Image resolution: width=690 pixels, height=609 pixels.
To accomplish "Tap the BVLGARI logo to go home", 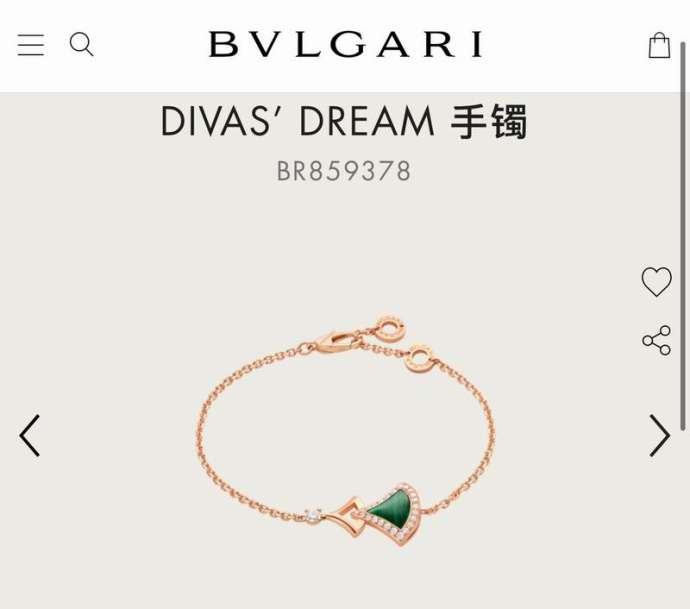I will point(345,44).
